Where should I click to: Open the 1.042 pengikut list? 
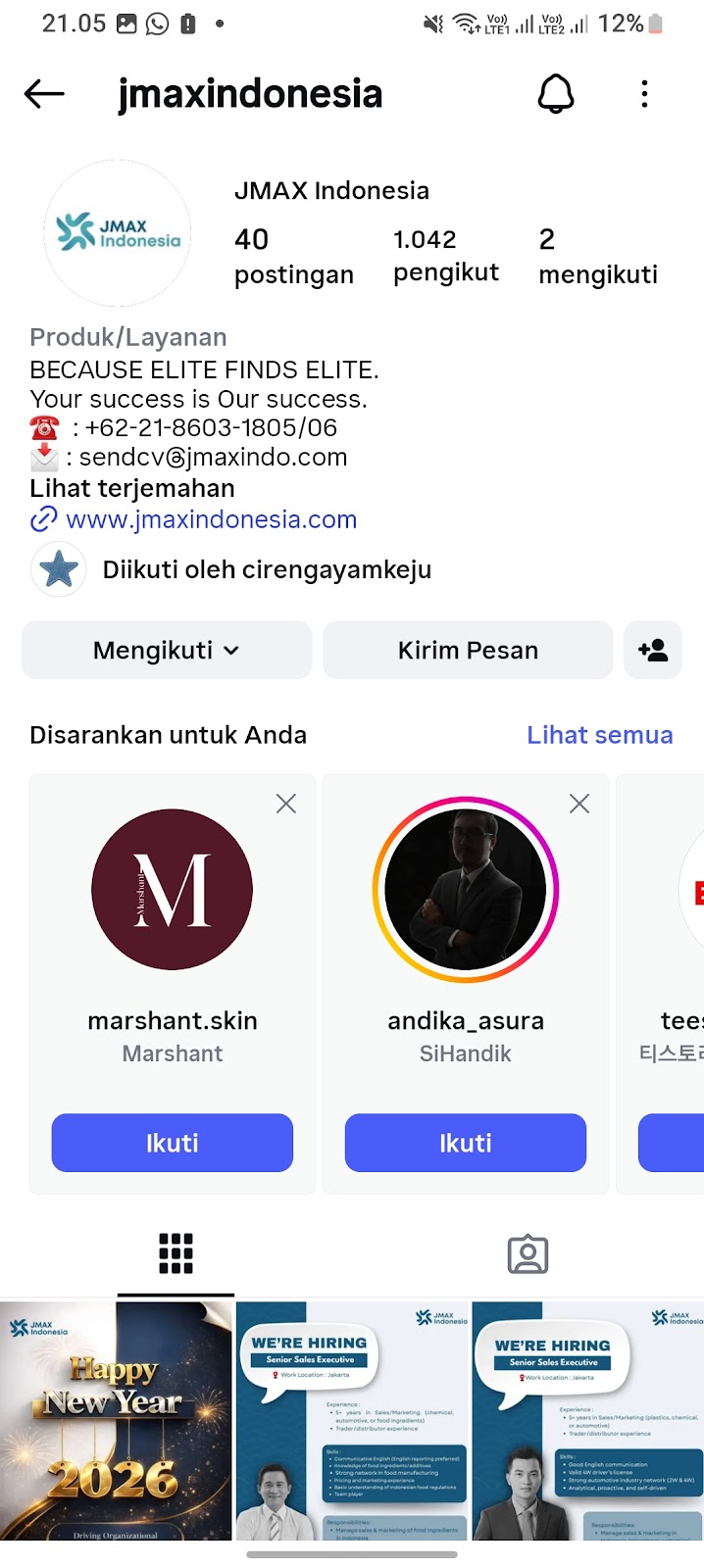(x=446, y=256)
